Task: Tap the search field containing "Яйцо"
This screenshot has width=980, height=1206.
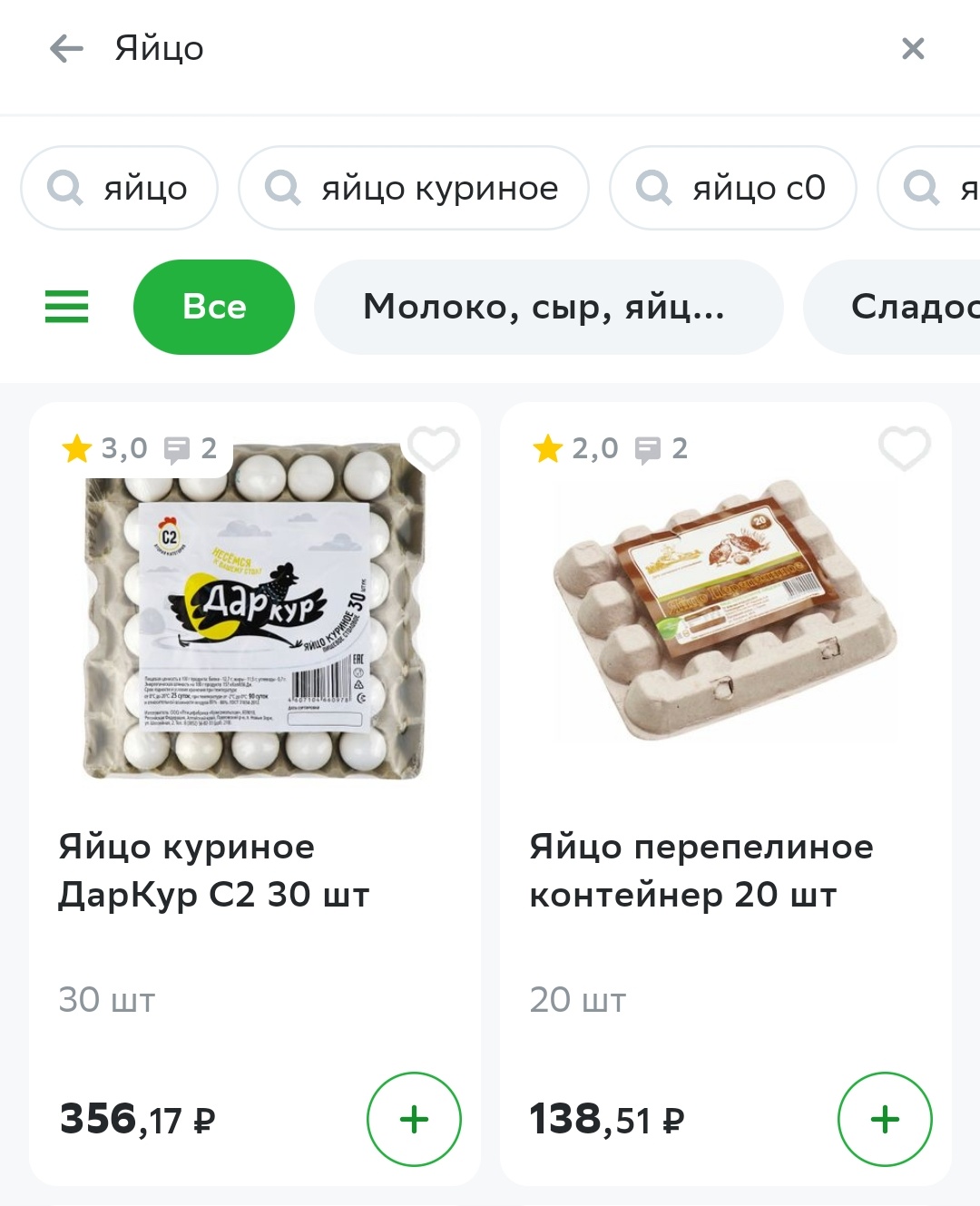Action: [454, 48]
